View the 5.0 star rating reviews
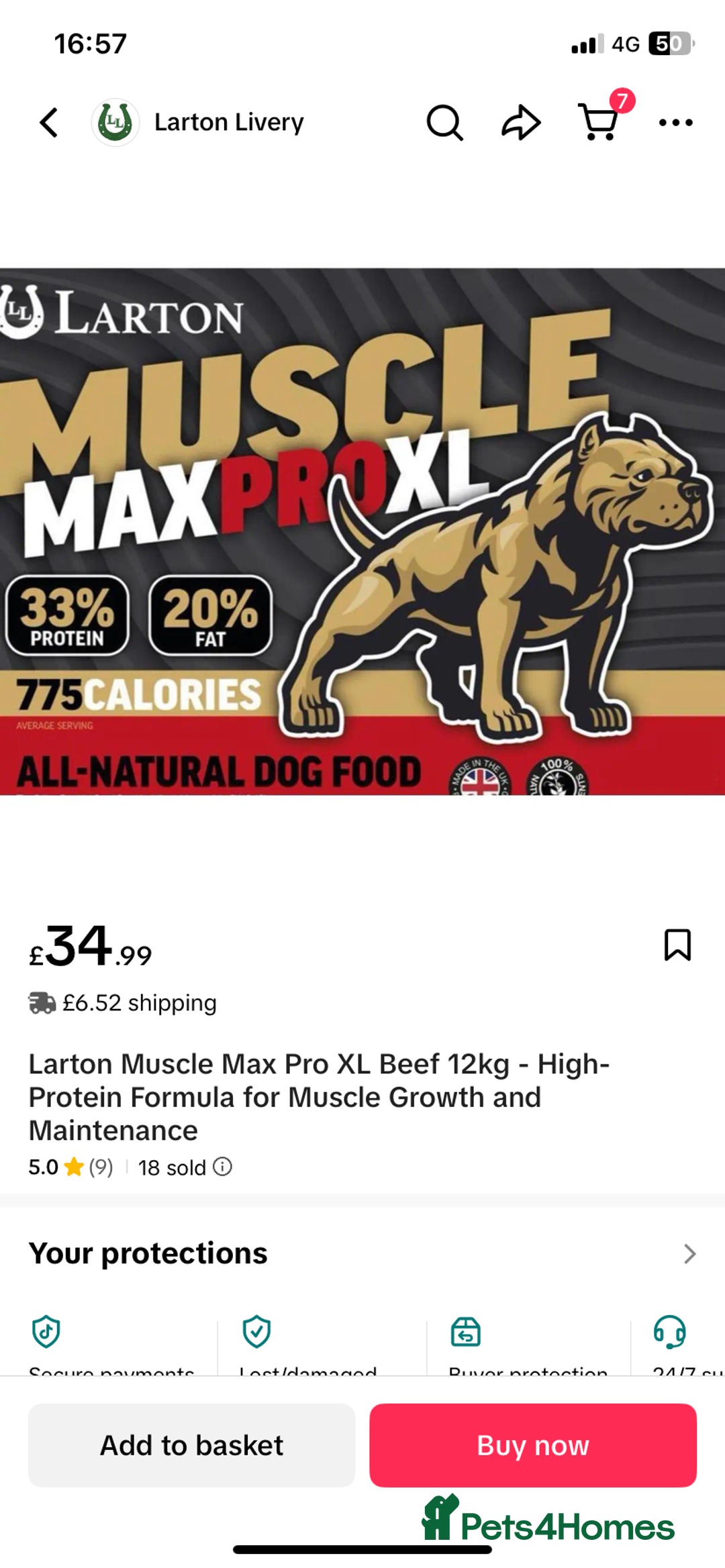This screenshot has width=725, height=1568. pos(70,1167)
